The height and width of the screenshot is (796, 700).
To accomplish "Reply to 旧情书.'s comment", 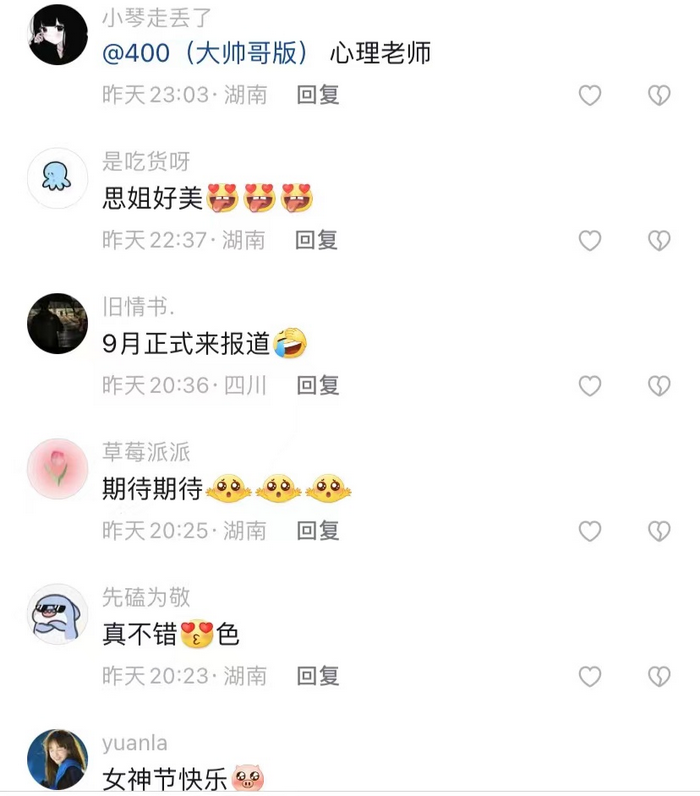I will [x=318, y=385].
